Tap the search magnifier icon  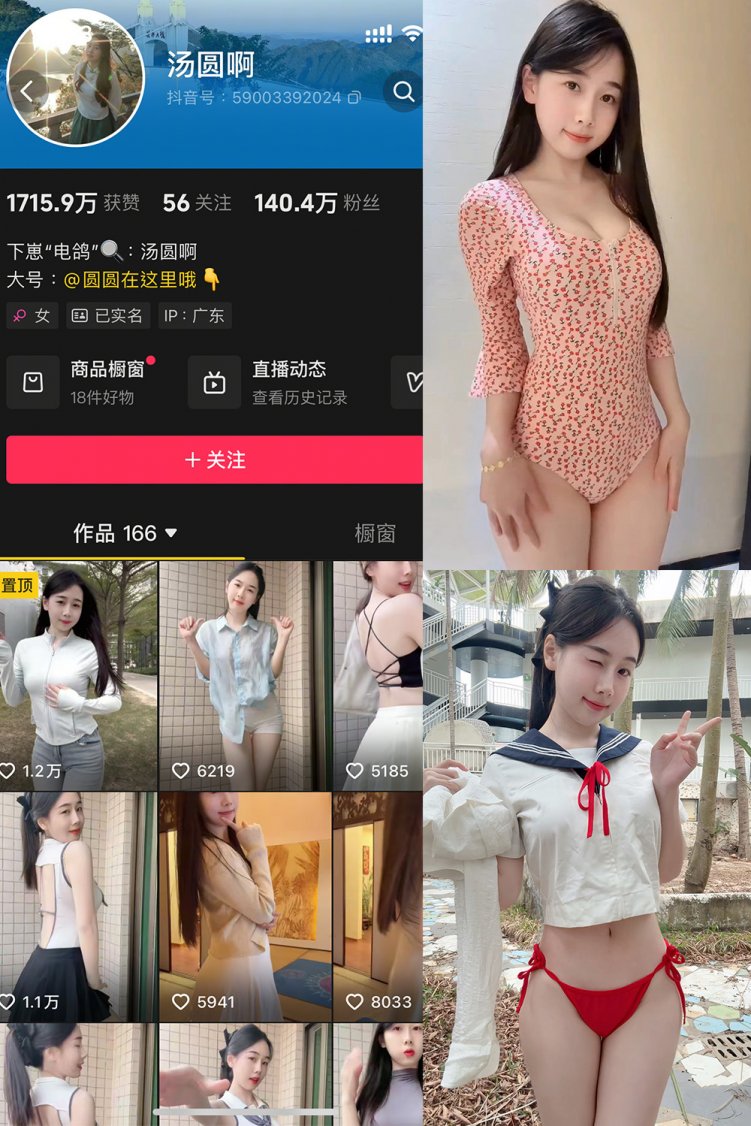pyautogui.click(x=404, y=91)
